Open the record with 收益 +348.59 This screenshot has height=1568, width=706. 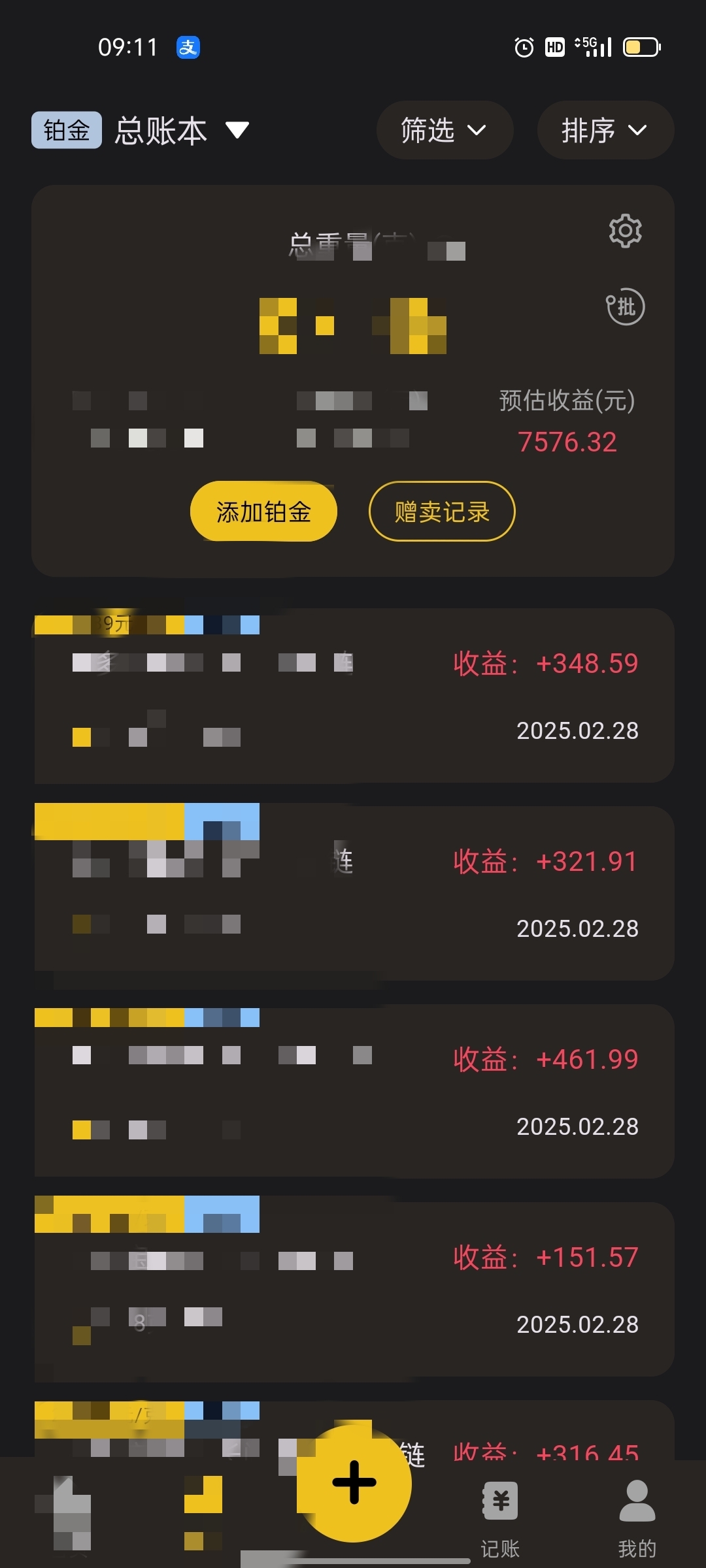353,695
